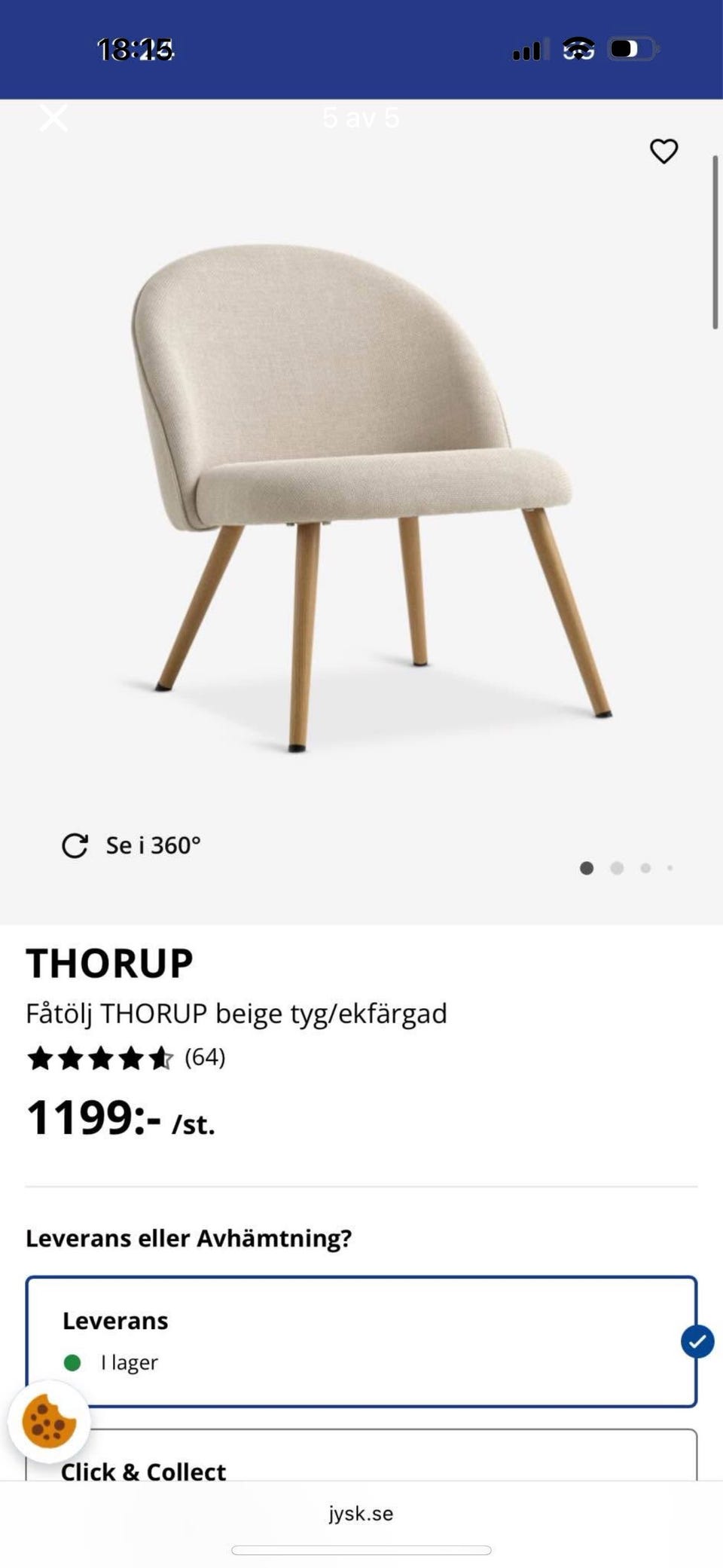Tap the '5 av 5' image counter
Viewport: 723px width, 1568px height.
(x=361, y=118)
